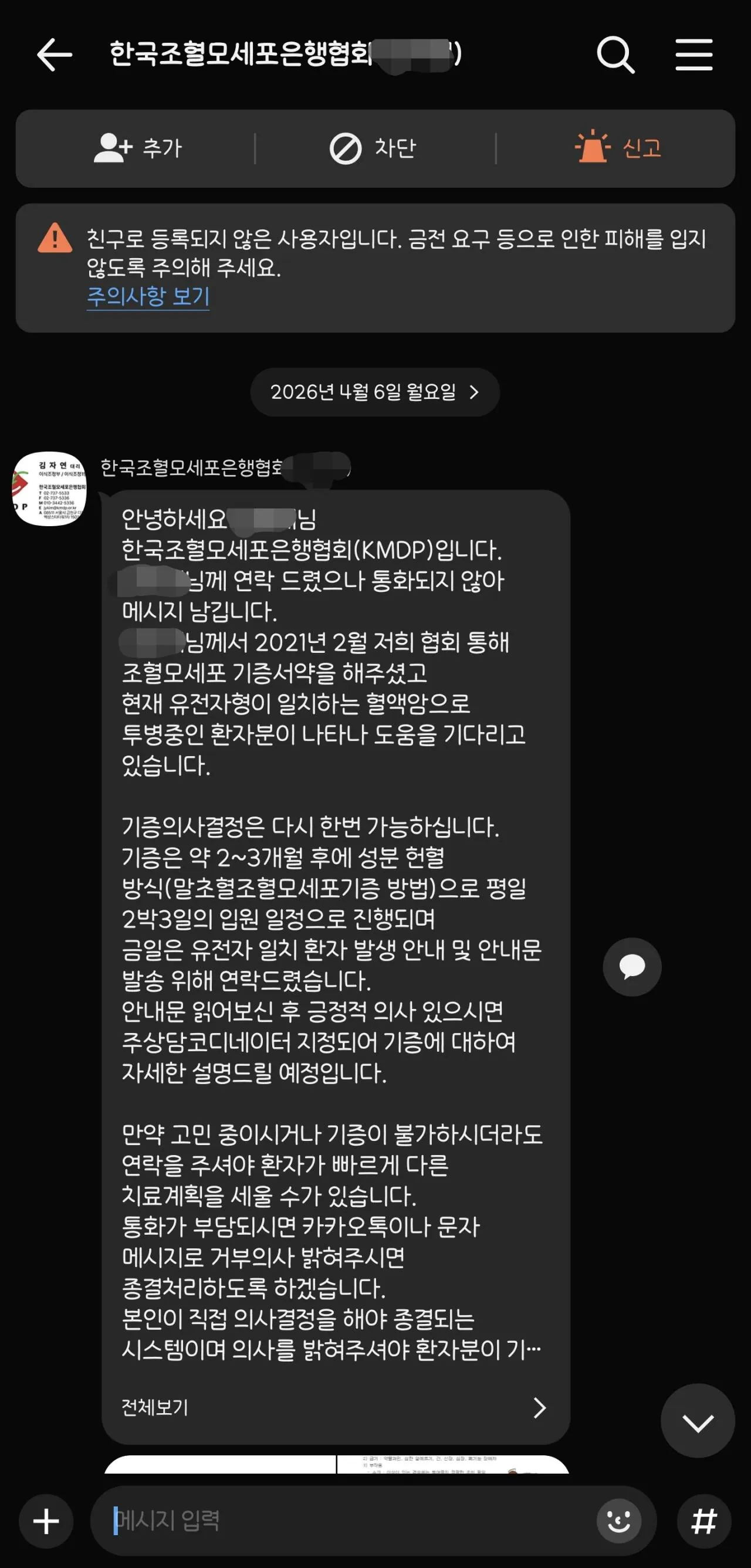Open the 2026년 4월 6일 date chip
This screenshot has height=1568, width=751.
[374, 391]
